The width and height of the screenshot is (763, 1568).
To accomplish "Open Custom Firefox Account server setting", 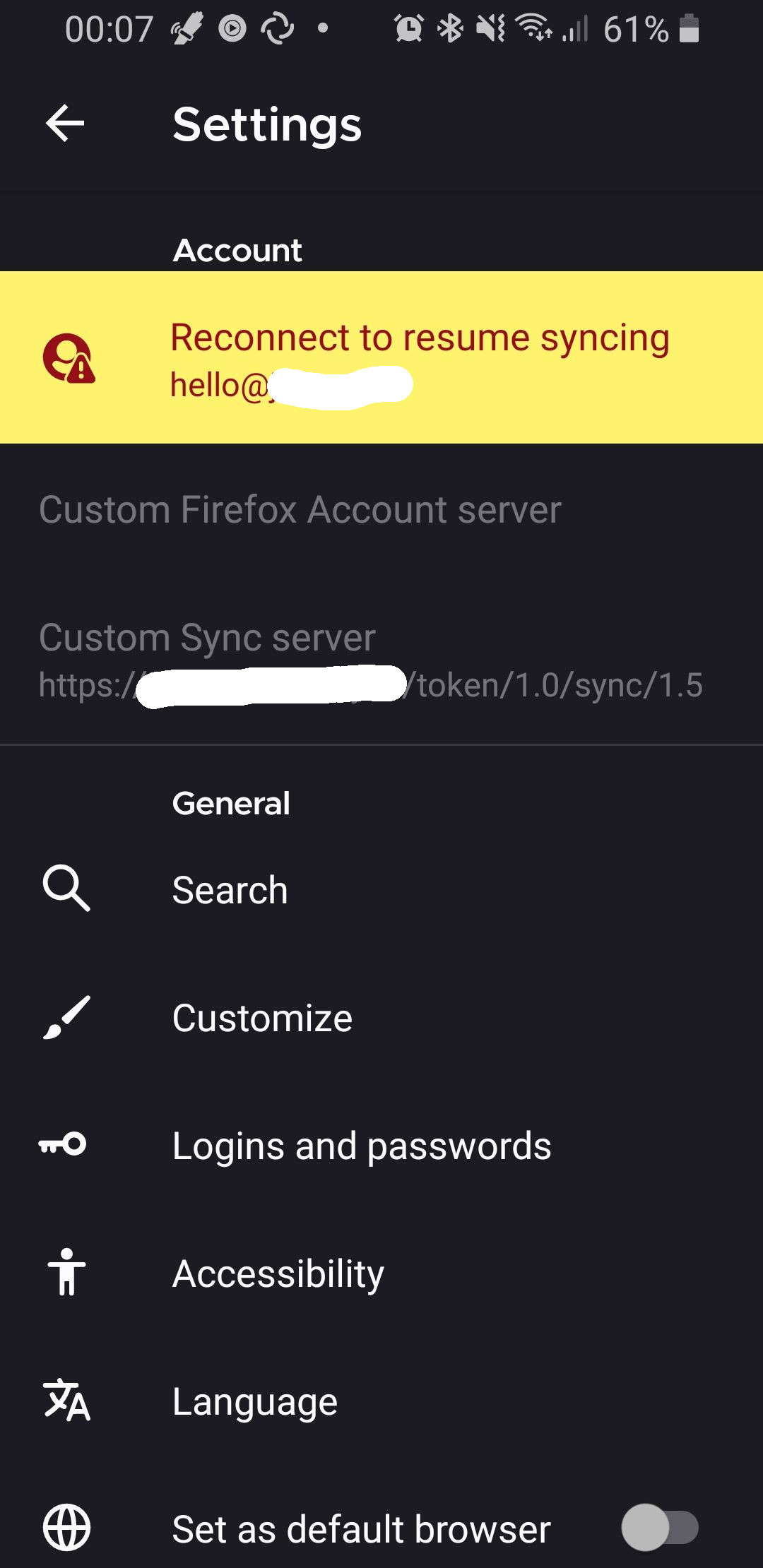I will click(300, 510).
